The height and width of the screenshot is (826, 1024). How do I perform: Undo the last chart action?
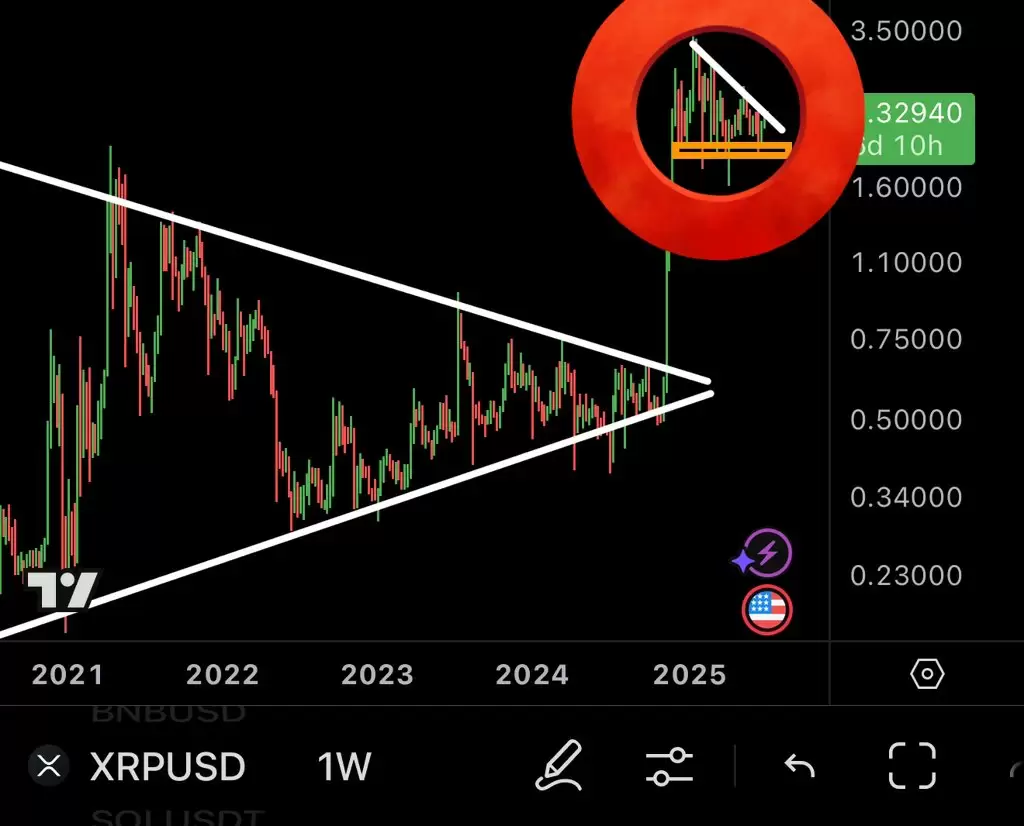click(x=799, y=767)
